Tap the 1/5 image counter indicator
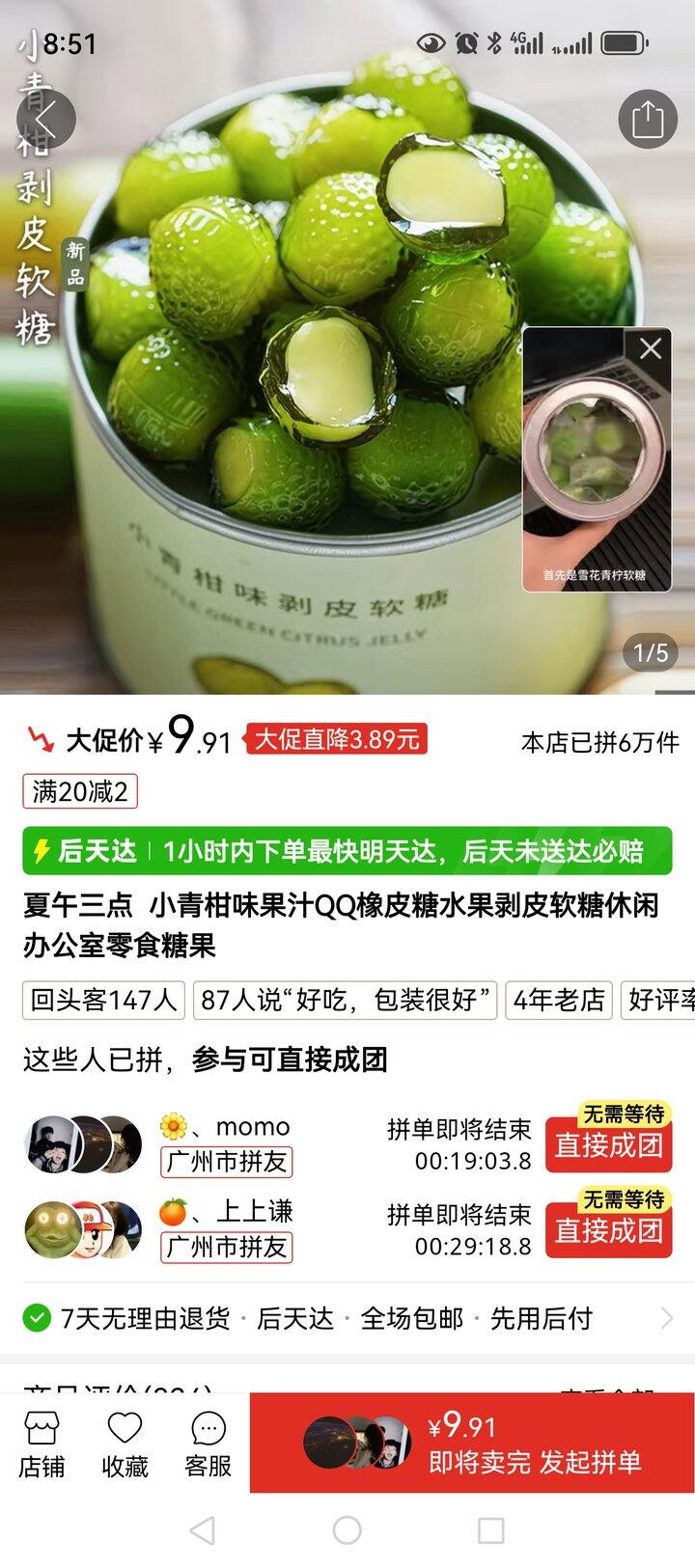 pyautogui.click(x=650, y=650)
